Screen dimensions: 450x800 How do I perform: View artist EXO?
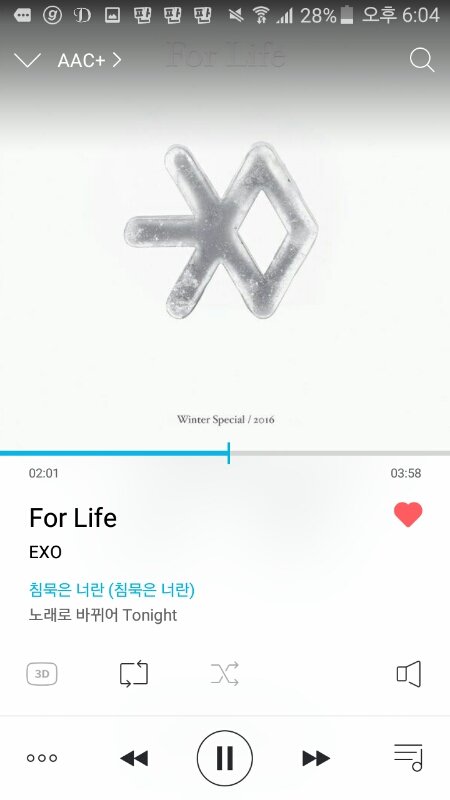pyautogui.click(x=45, y=552)
